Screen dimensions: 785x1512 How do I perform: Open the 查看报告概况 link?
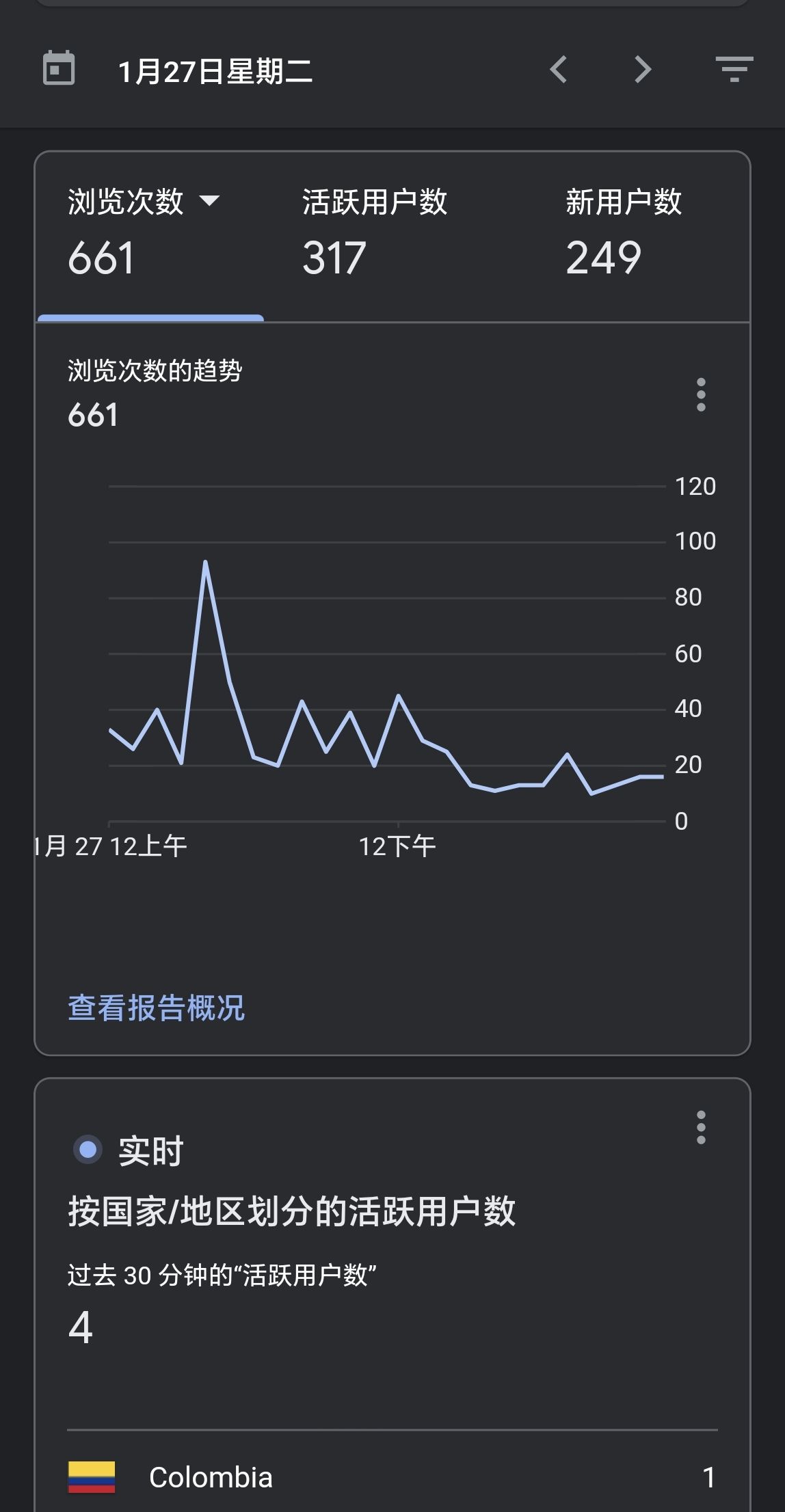tap(156, 1008)
